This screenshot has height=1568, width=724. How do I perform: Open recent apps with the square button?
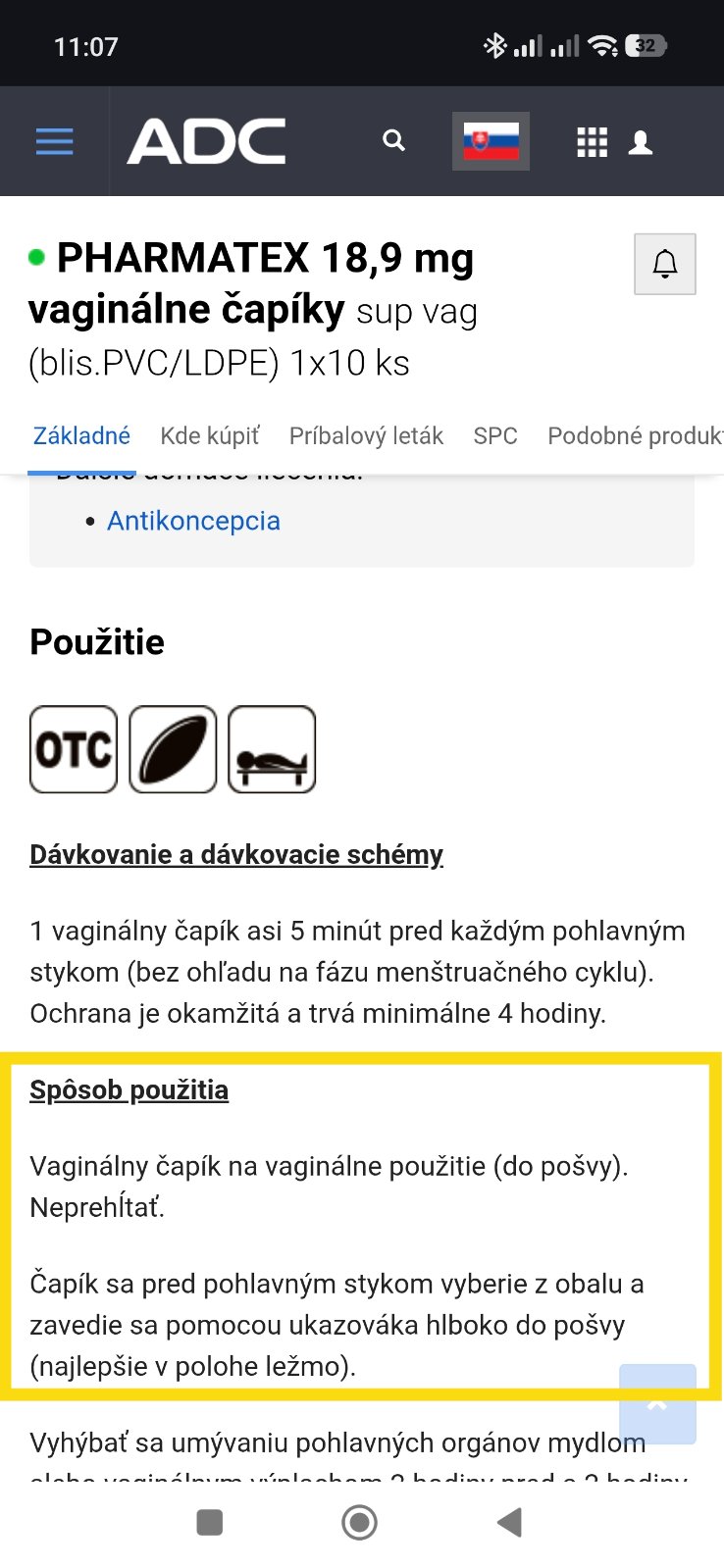click(210, 1522)
